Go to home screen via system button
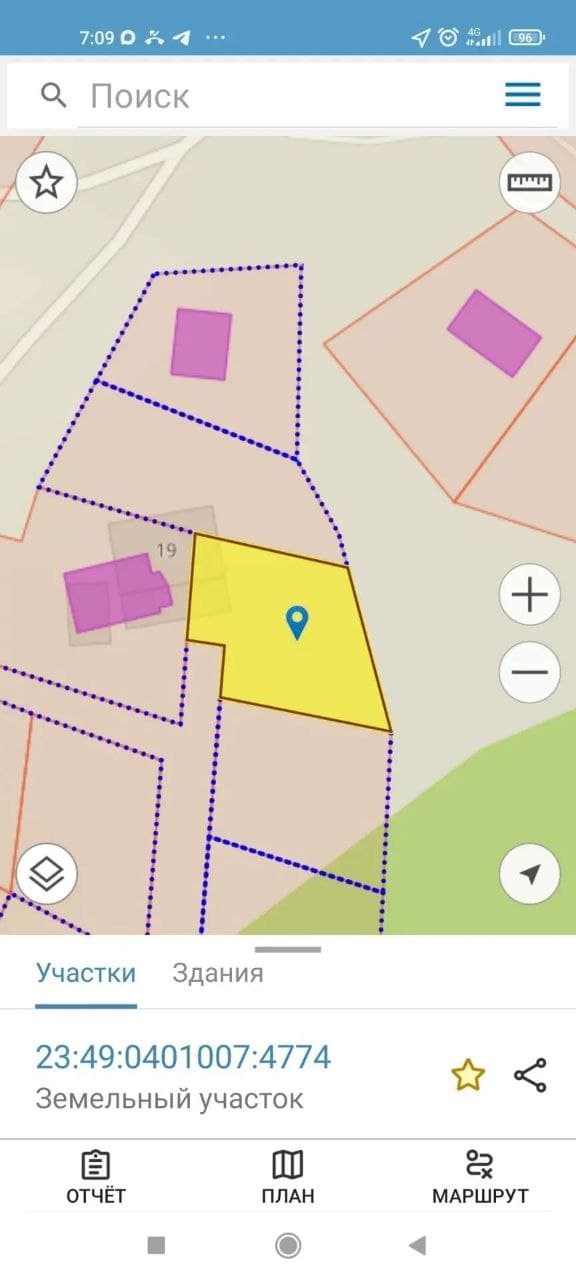576x1280 pixels. [288, 1245]
